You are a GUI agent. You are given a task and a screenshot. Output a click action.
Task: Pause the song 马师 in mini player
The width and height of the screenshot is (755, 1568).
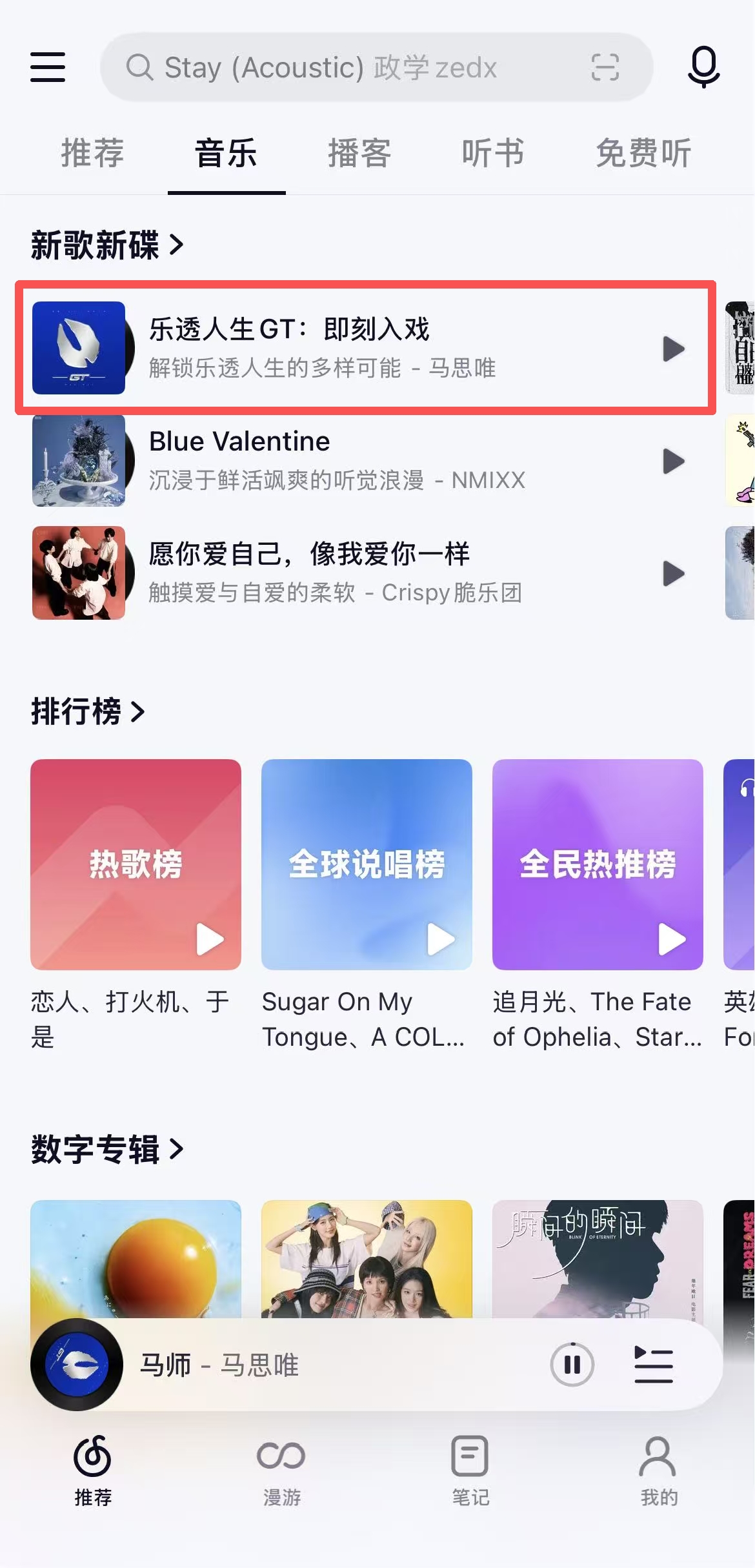572,1365
